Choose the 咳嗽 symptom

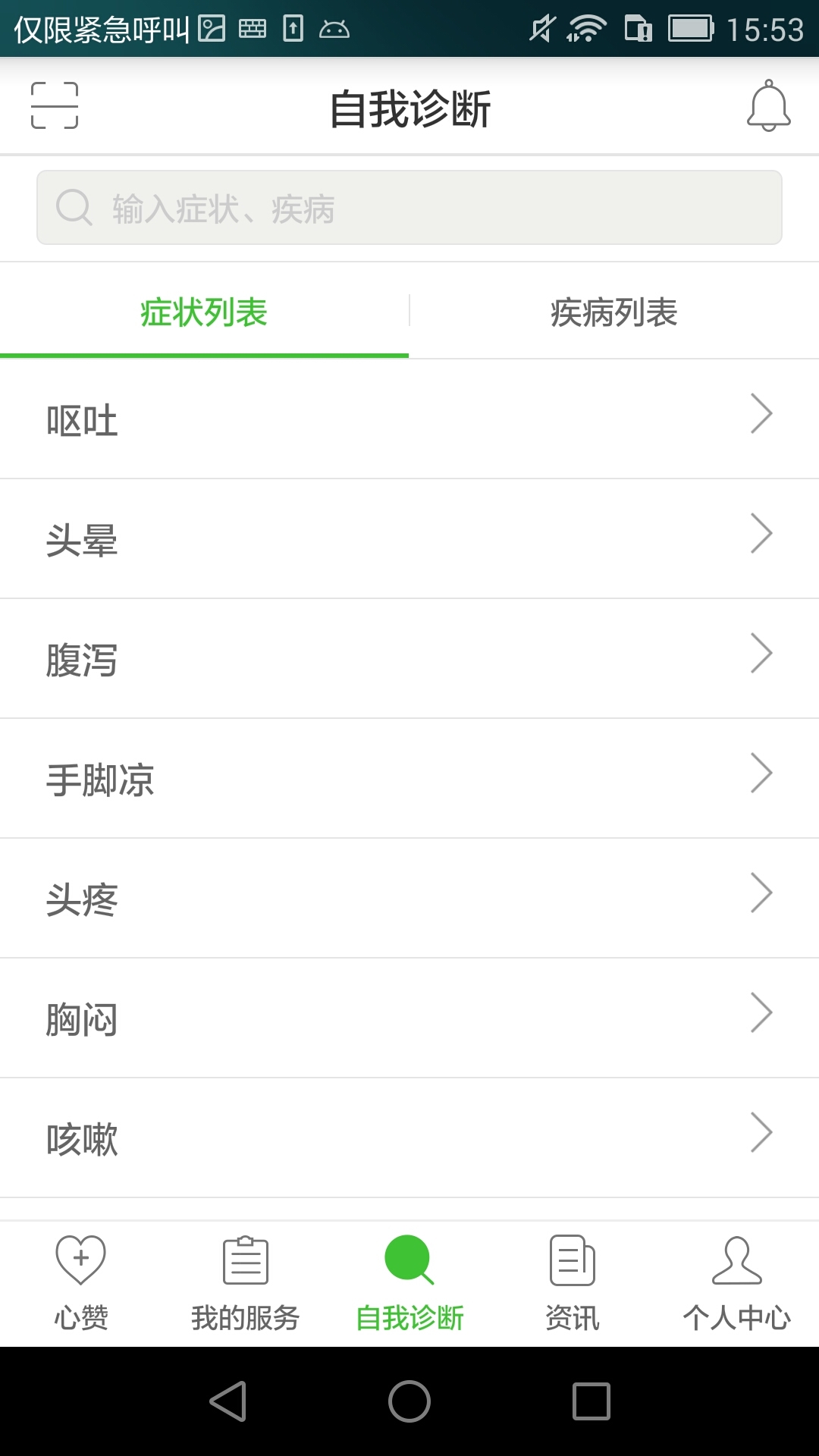pos(409,1138)
